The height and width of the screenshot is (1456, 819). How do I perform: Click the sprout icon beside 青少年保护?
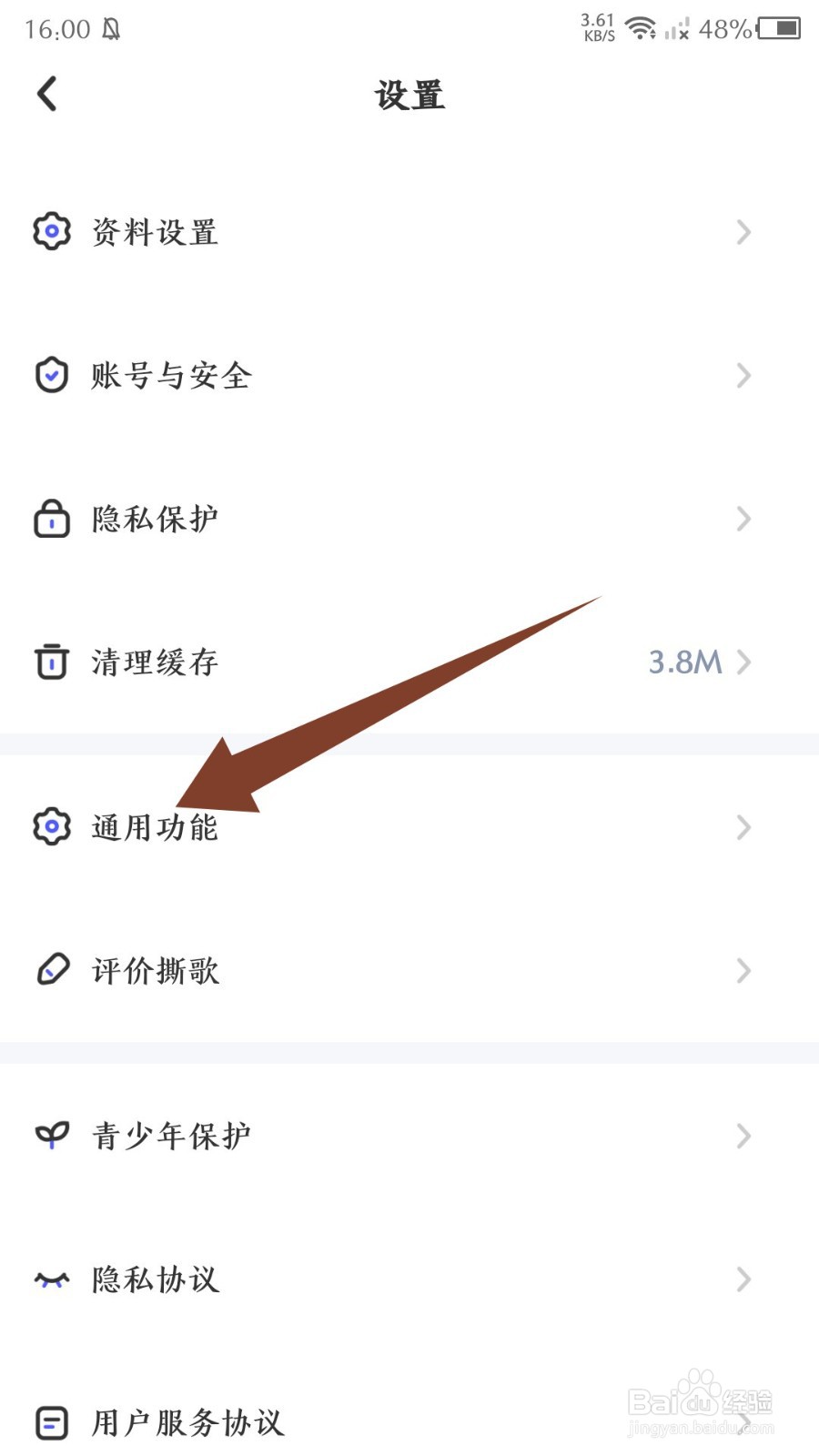52,1135
